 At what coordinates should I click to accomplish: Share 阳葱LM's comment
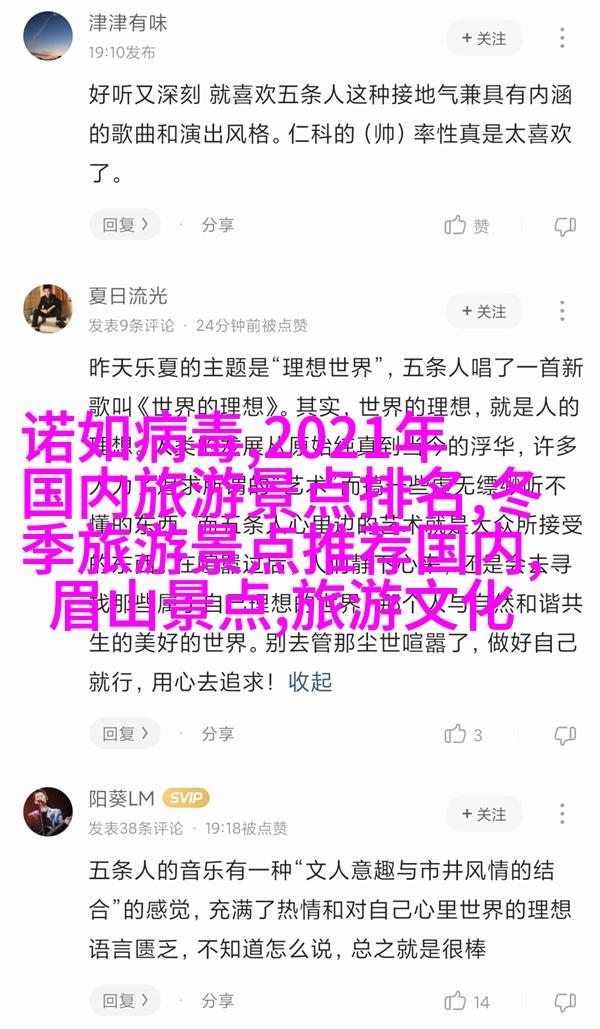(x=217, y=1001)
